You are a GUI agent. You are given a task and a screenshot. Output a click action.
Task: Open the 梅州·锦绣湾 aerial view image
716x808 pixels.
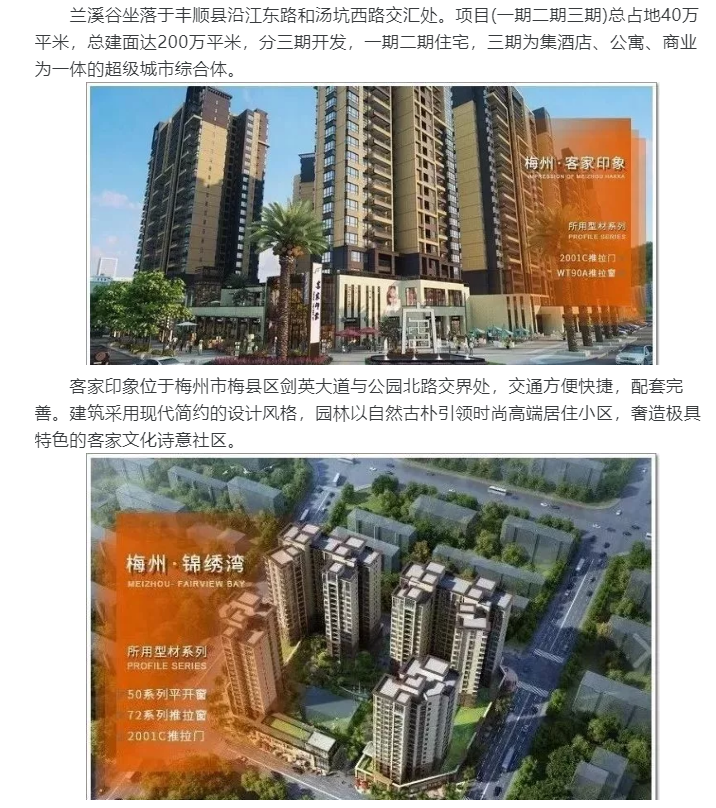pyautogui.click(x=372, y=628)
